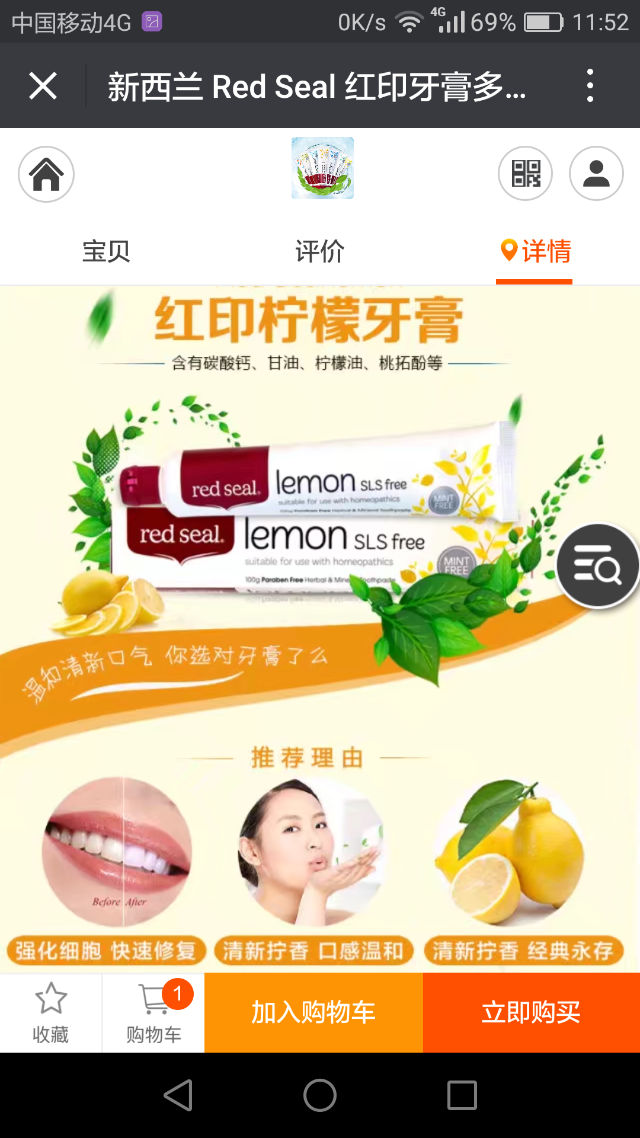Open the shop avatar in the header

pos(322,168)
